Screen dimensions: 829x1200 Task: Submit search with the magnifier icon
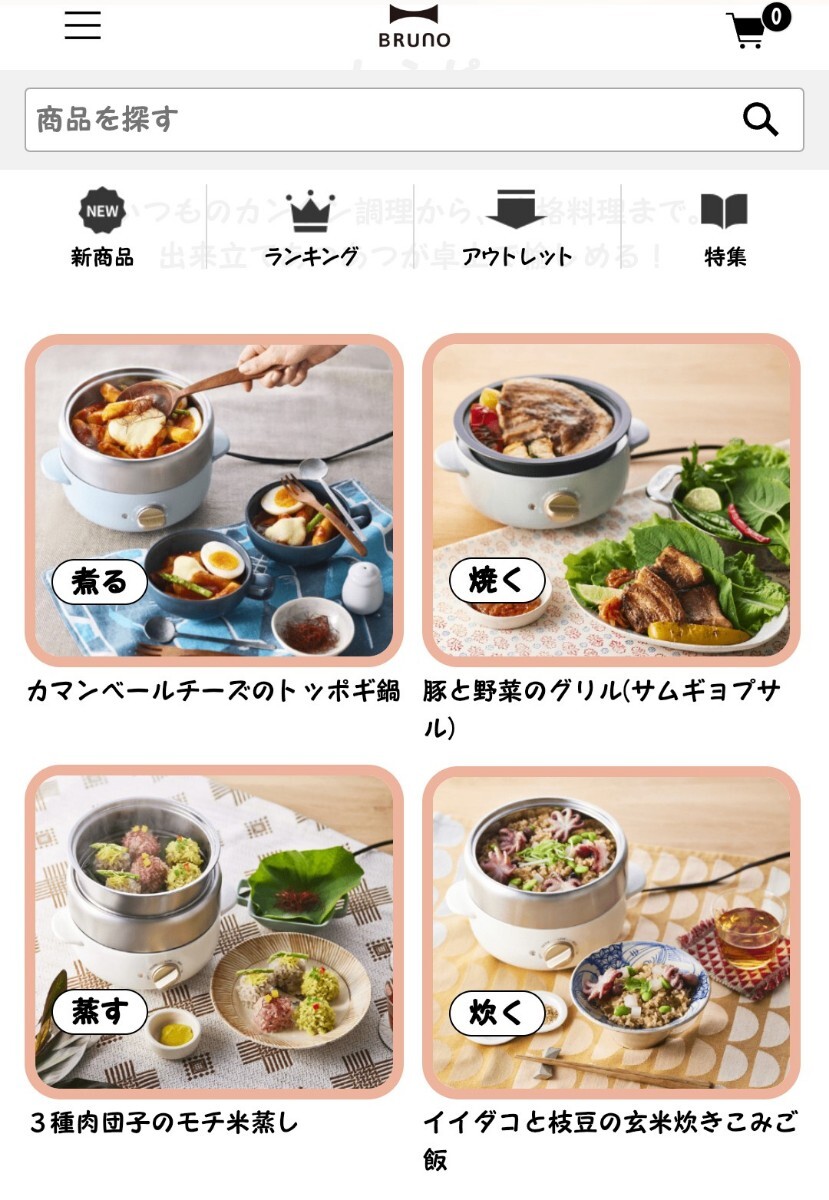pos(760,120)
